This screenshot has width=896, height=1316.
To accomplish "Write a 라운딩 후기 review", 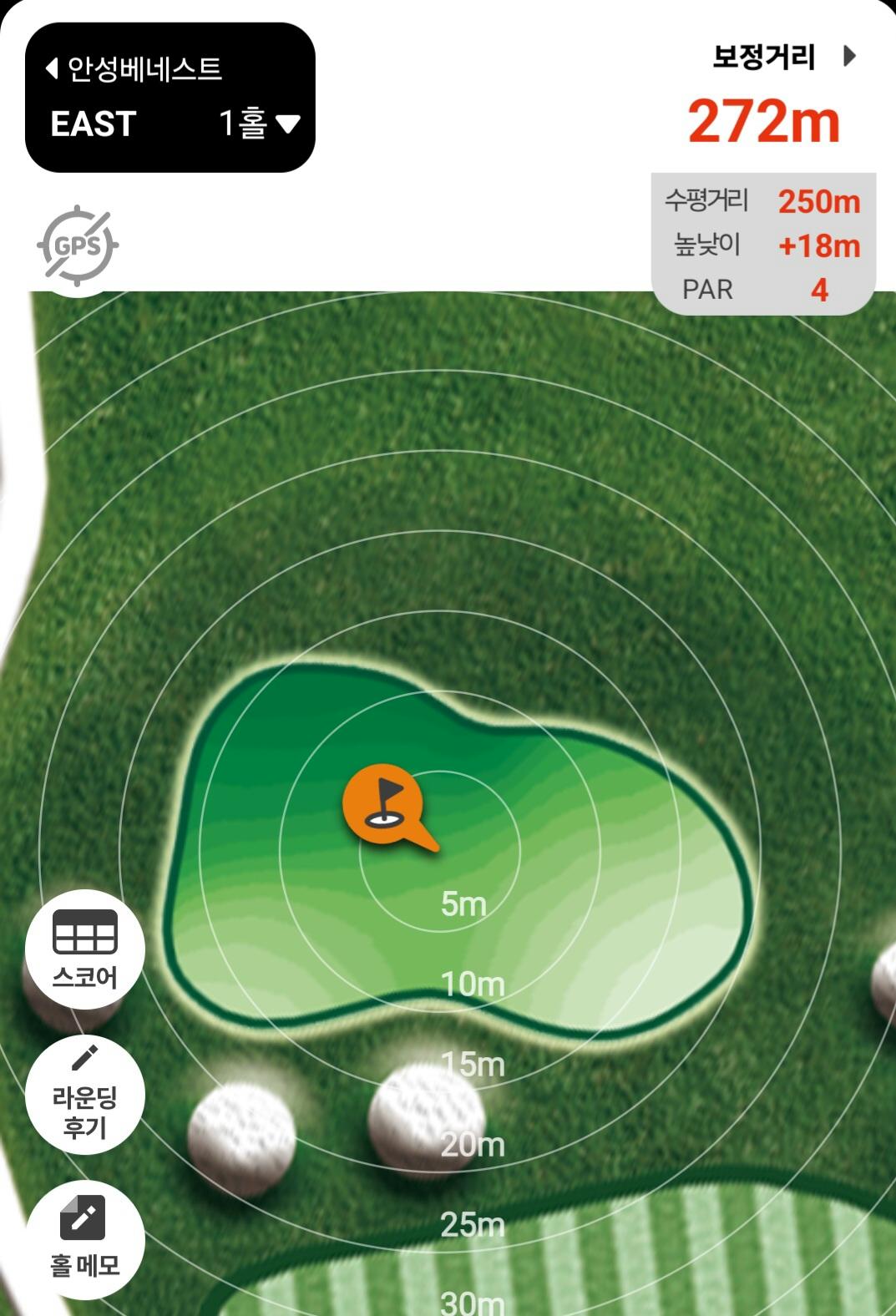I will coord(85,1096).
